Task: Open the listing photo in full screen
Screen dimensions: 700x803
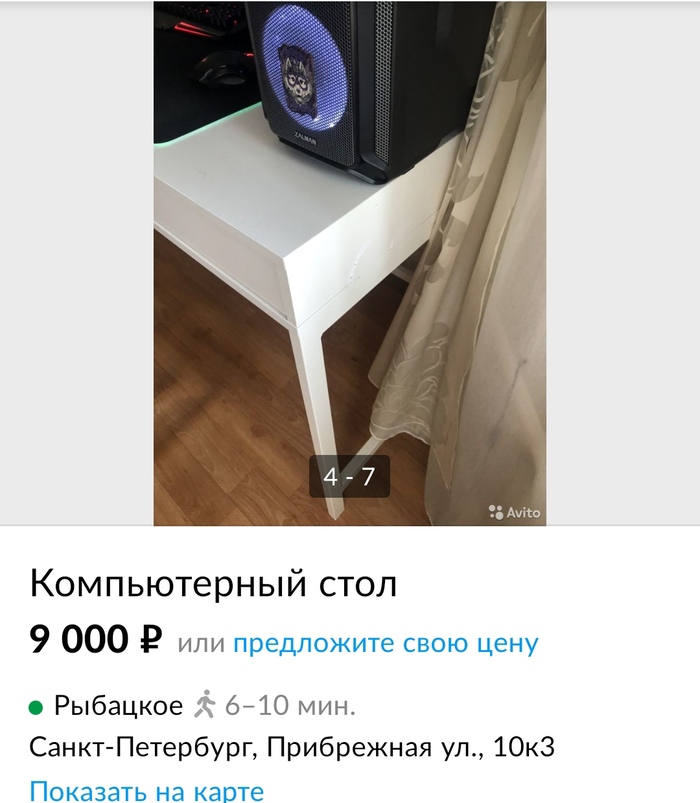Action: click(x=349, y=260)
